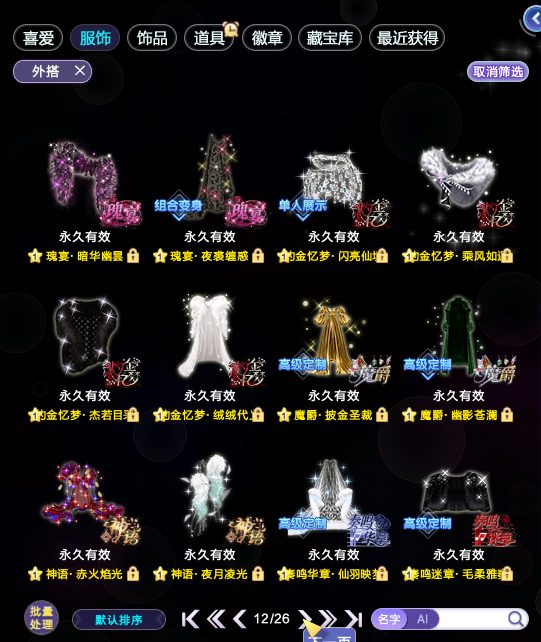Jump to the first page
Screen dimensions: 541x642
[x=190, y=619]
